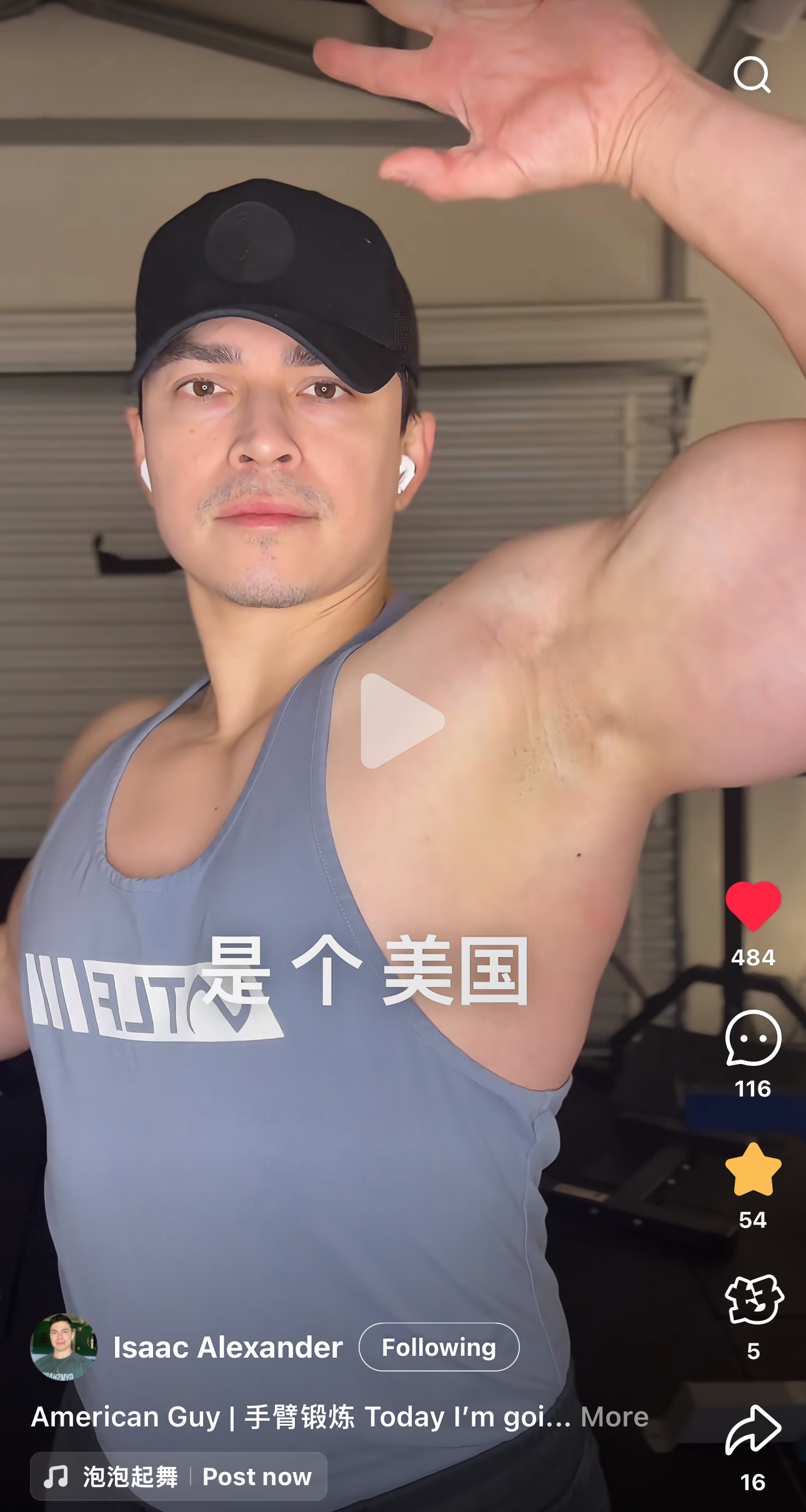Open the Isaac Alexander username
The image size is (806, 1512).
click(x=228, y=1347)
